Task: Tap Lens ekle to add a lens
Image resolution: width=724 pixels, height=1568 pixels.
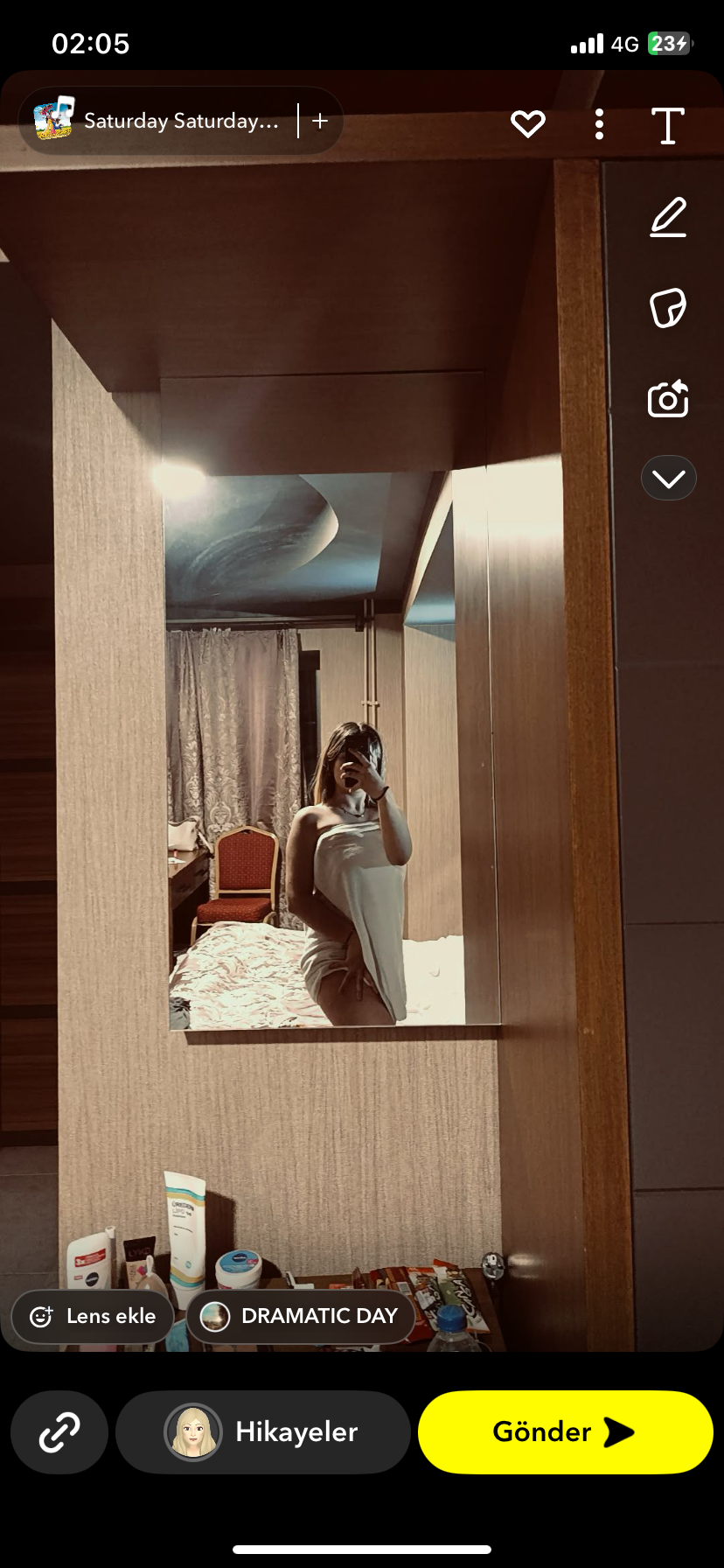Action: [x=93, y=1316]
